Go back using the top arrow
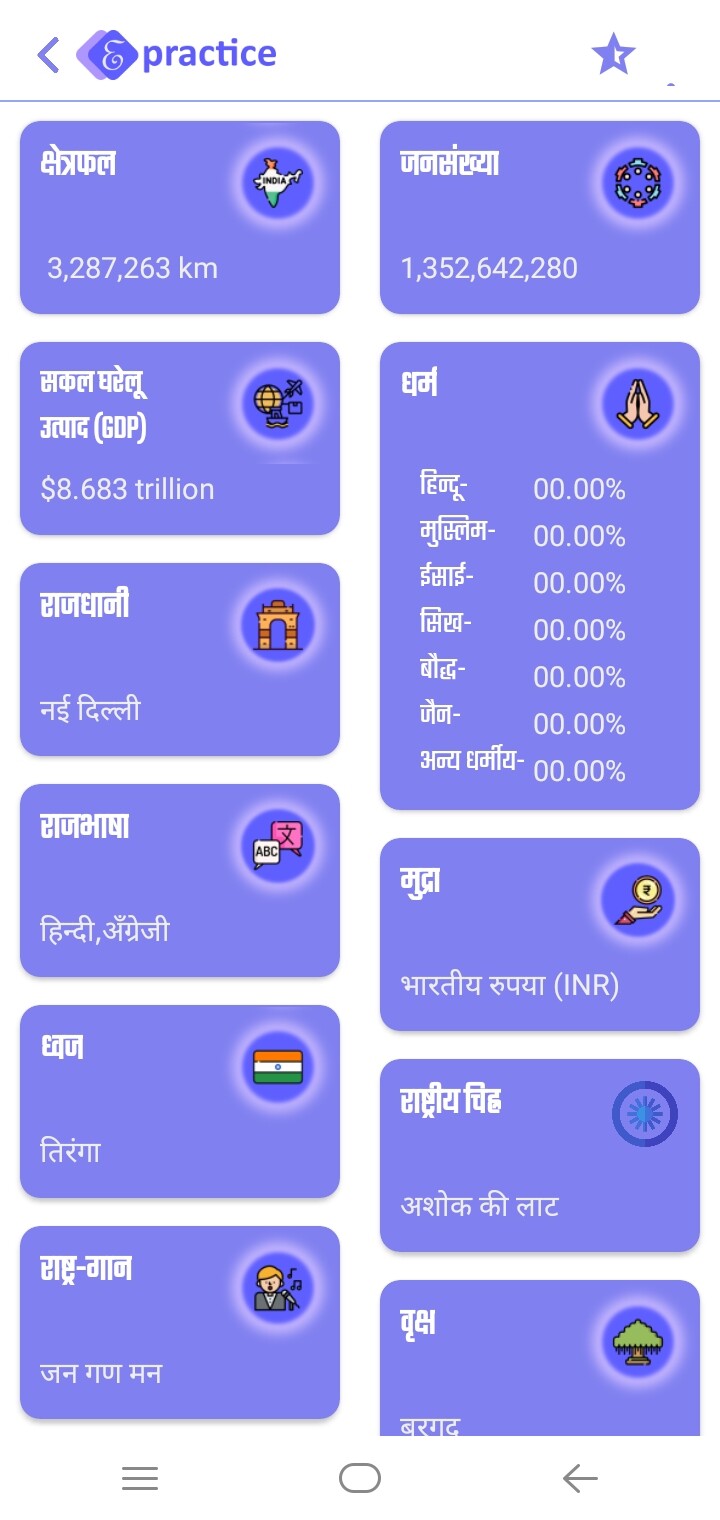The image size is (720, 1520). (48, 54)
